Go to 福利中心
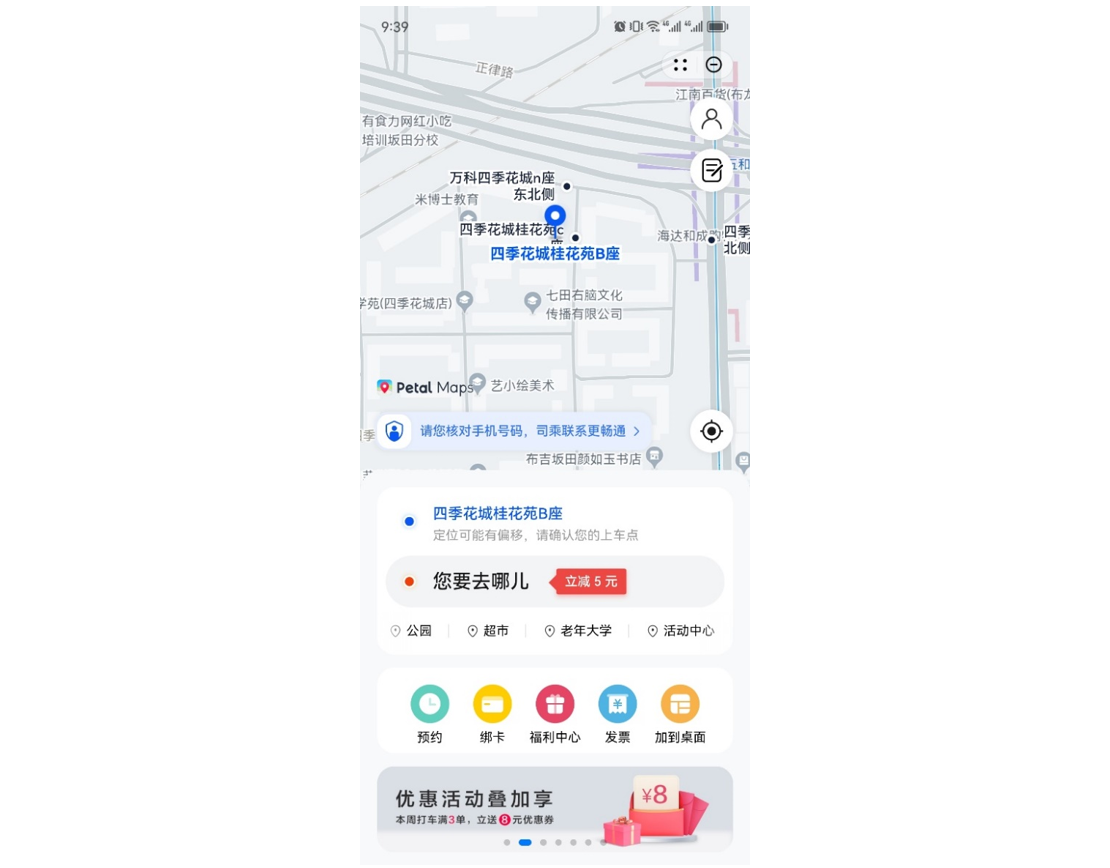 tap(555, 715)
